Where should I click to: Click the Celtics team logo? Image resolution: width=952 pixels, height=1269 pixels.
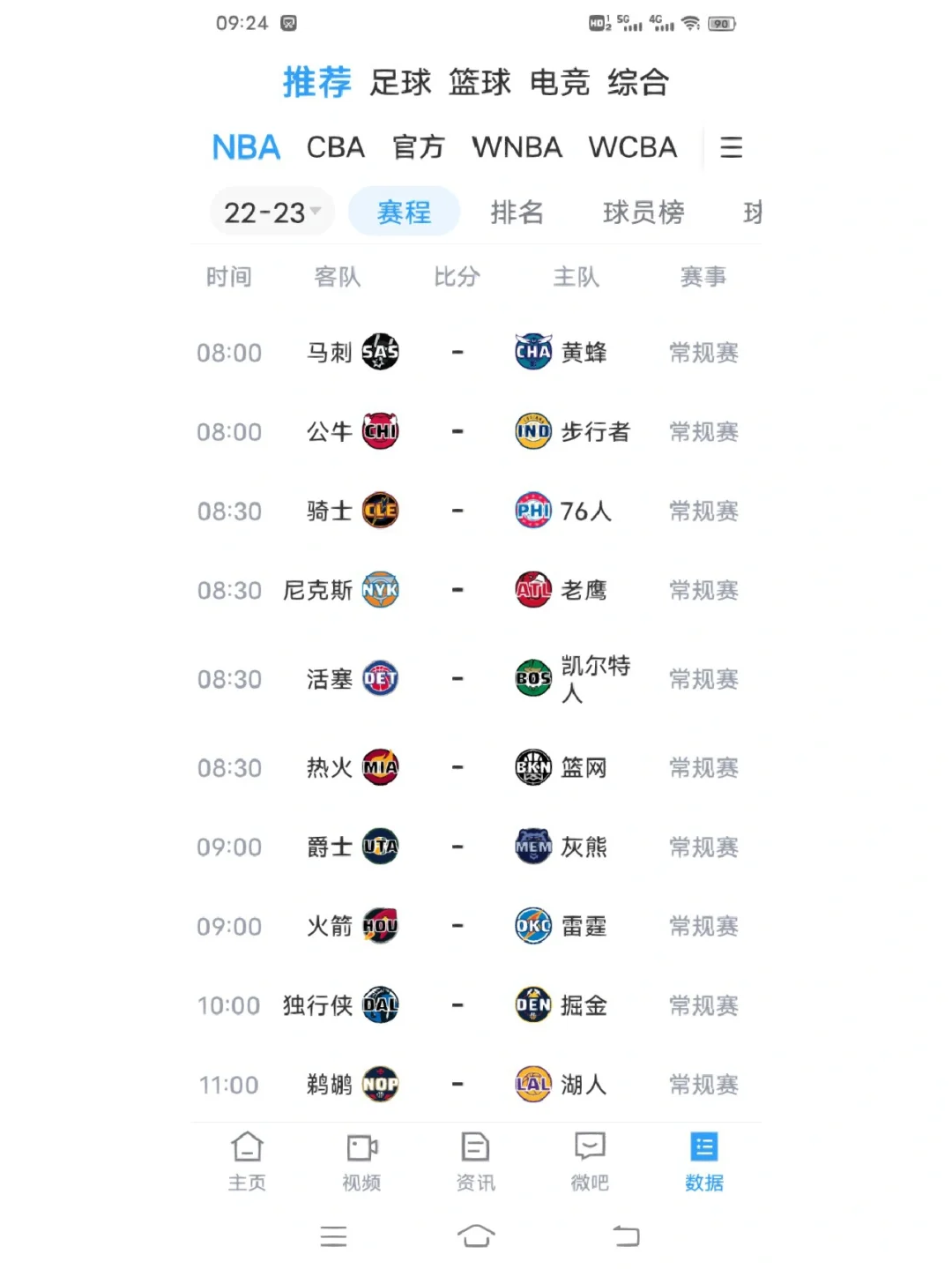(x=532, y=679)
